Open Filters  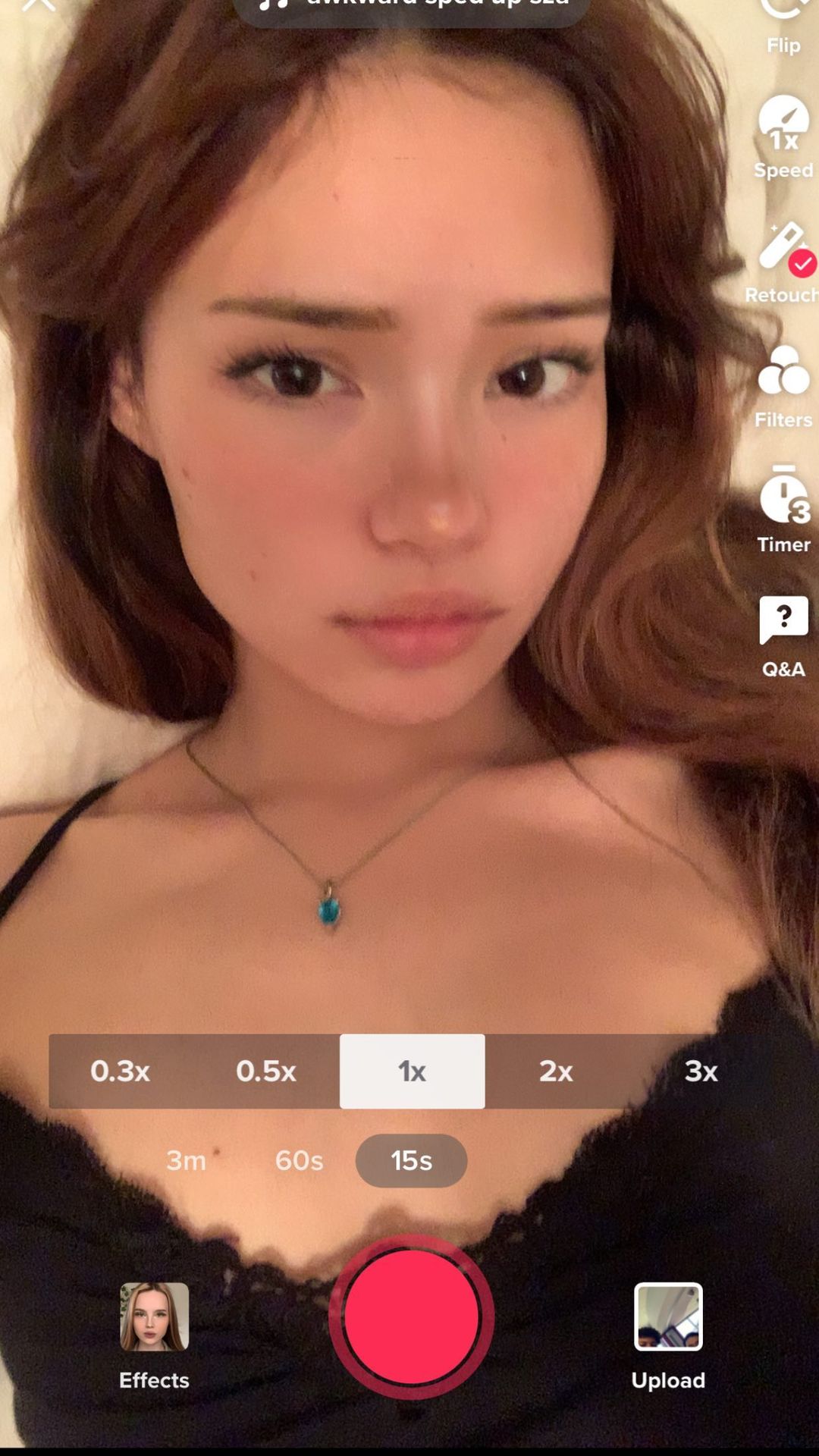[783, 387]
